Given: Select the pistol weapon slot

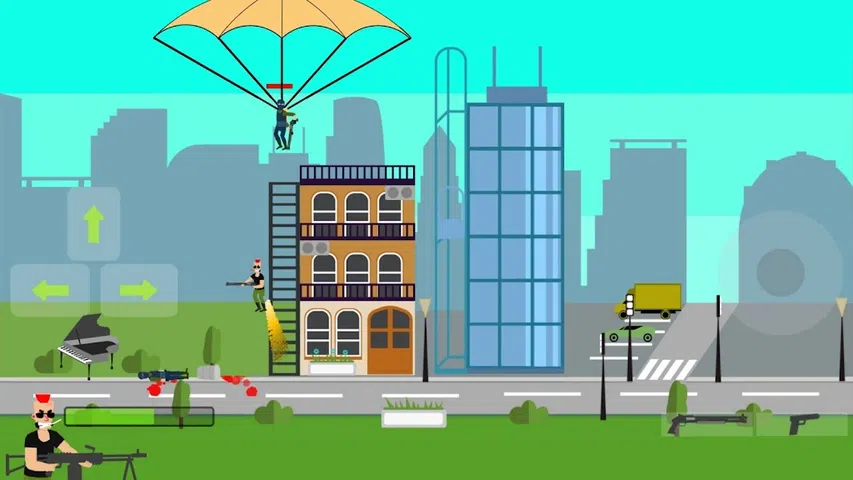Looking at the screenshot, I should (x=803, y=422).
